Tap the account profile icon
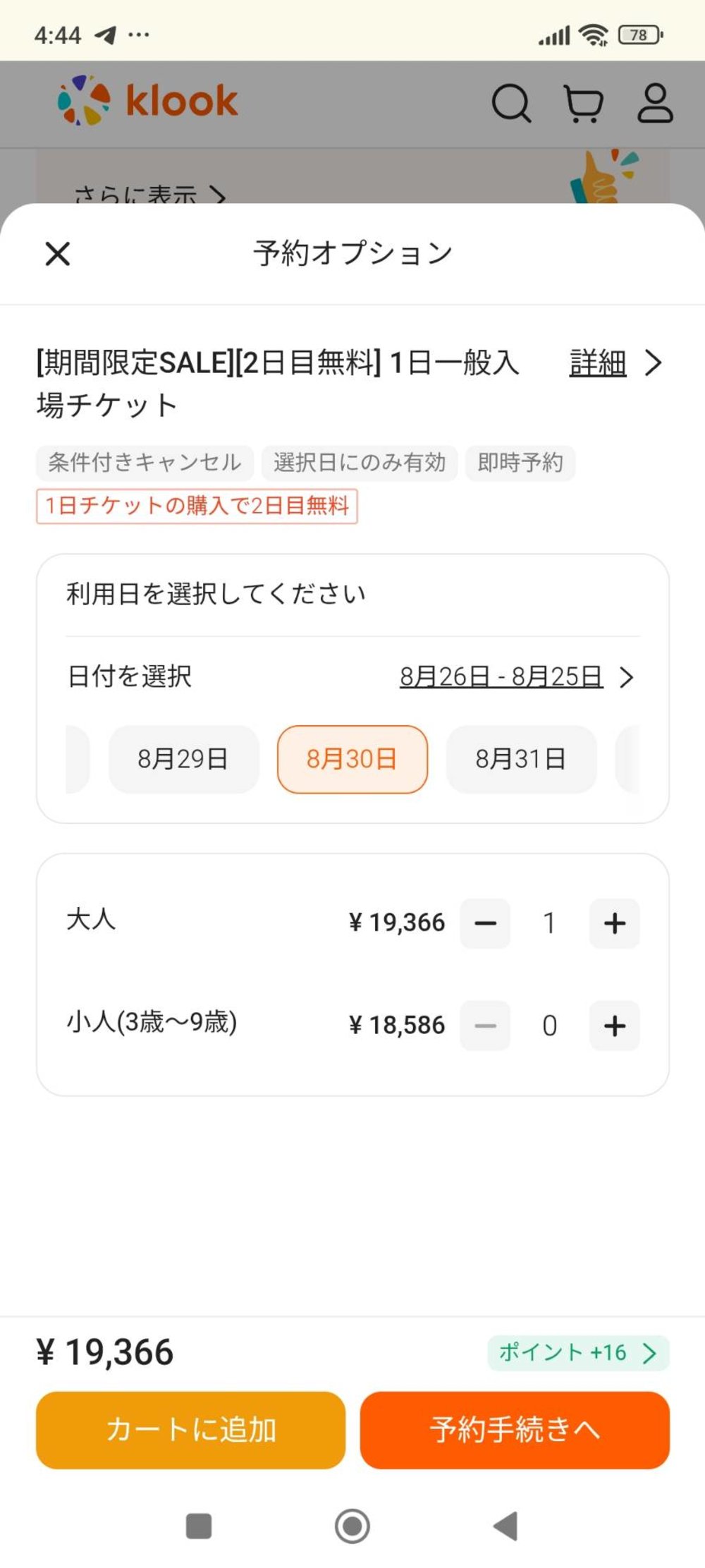This screenshot has height=1568, width=705. (x=655, y=103)
